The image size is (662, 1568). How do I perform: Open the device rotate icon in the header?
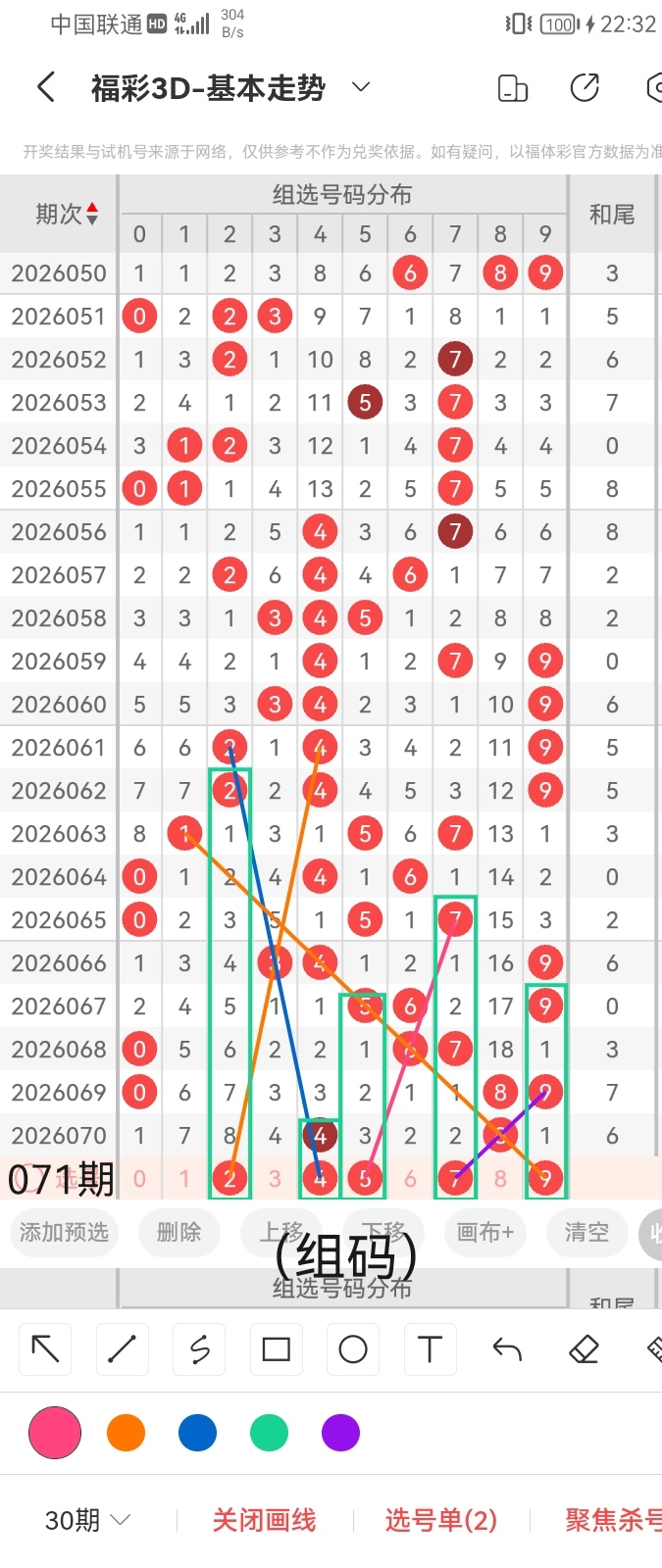(513, 88)
